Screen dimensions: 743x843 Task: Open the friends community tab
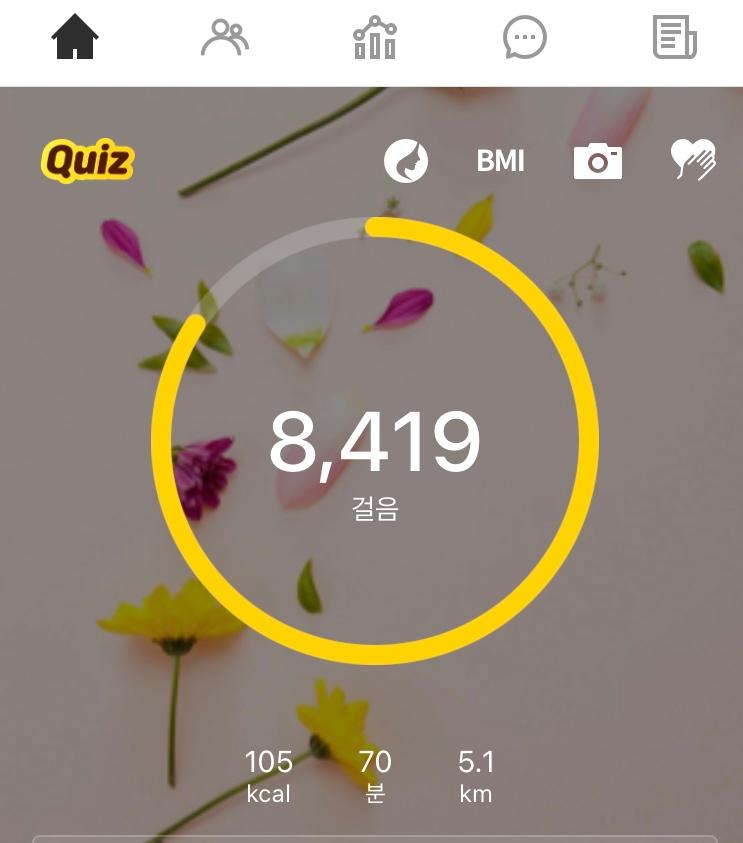(x=225, y=38)
